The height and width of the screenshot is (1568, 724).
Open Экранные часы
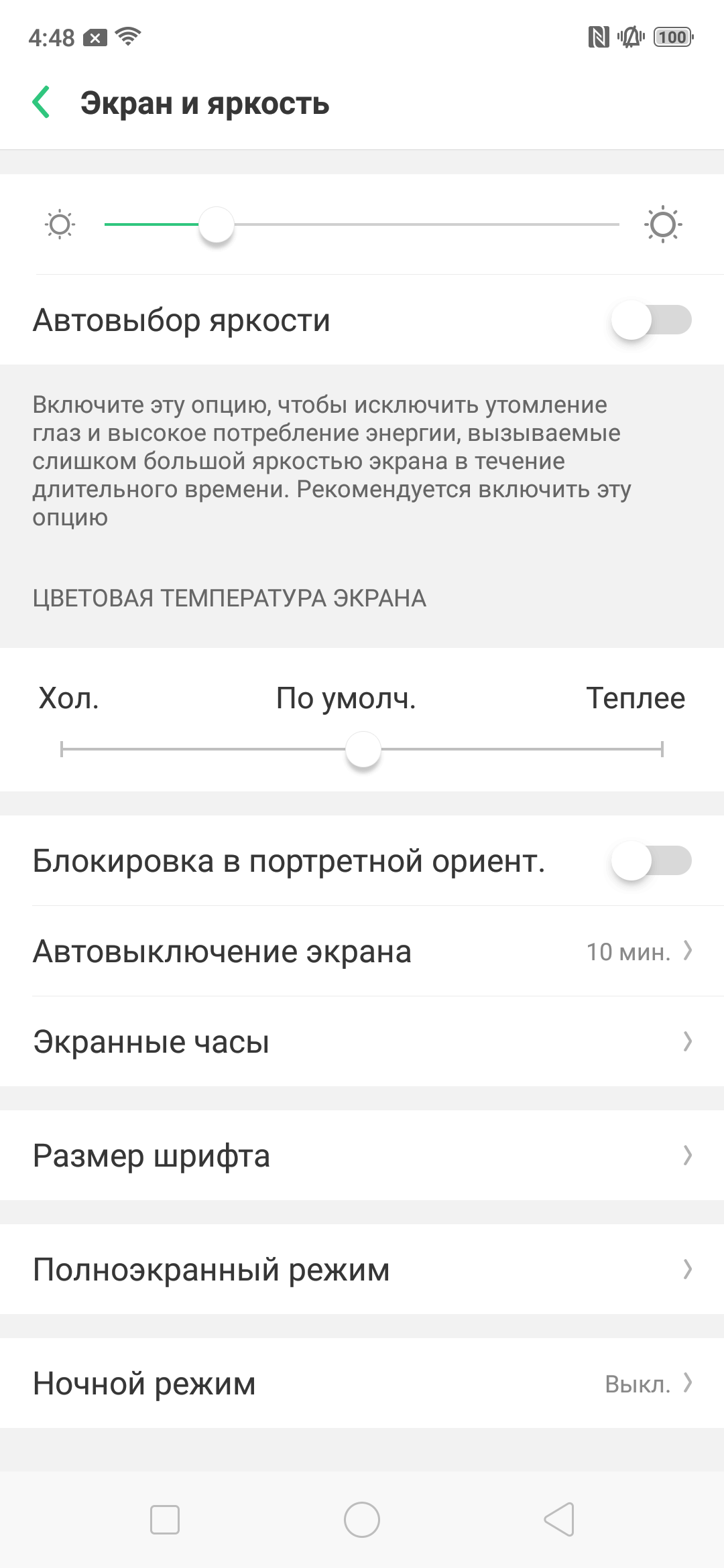(362, 1041)
